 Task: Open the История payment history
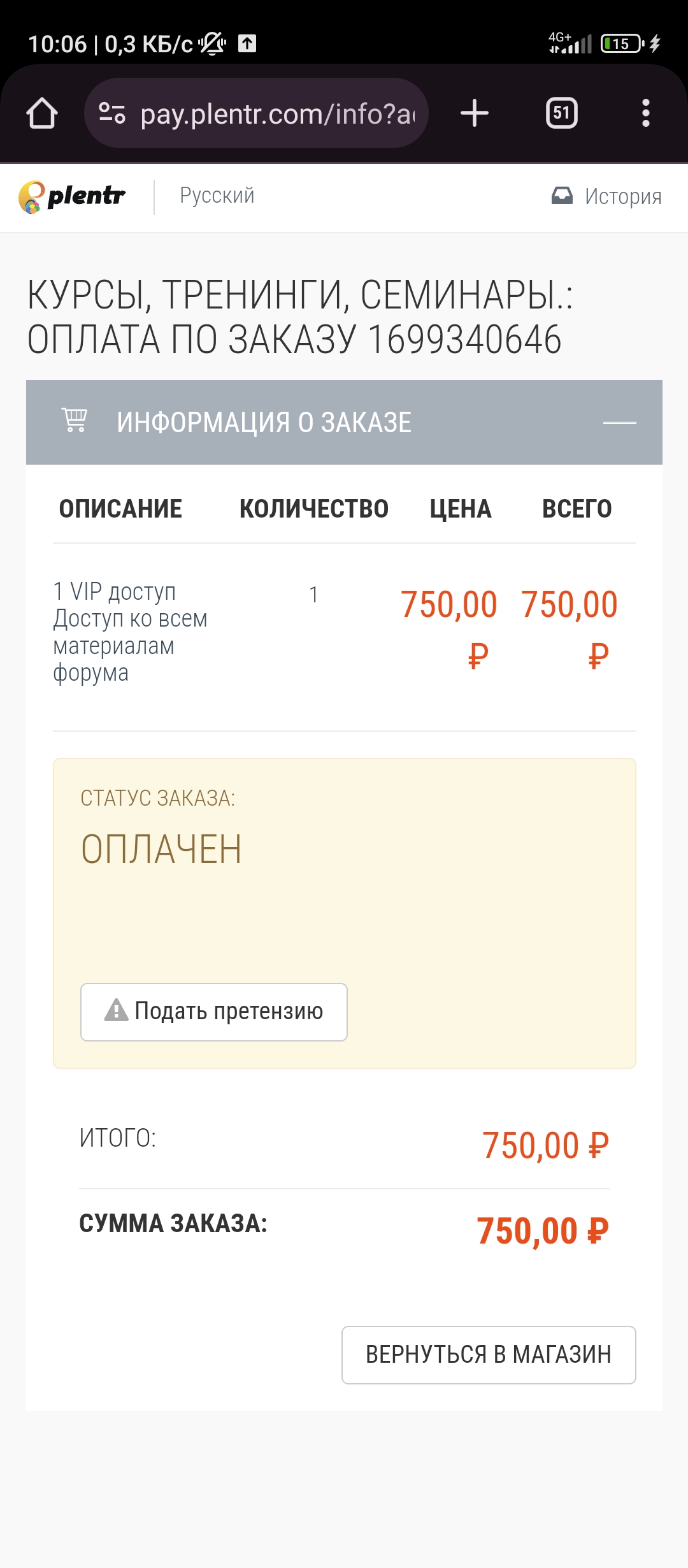point(606,196)
